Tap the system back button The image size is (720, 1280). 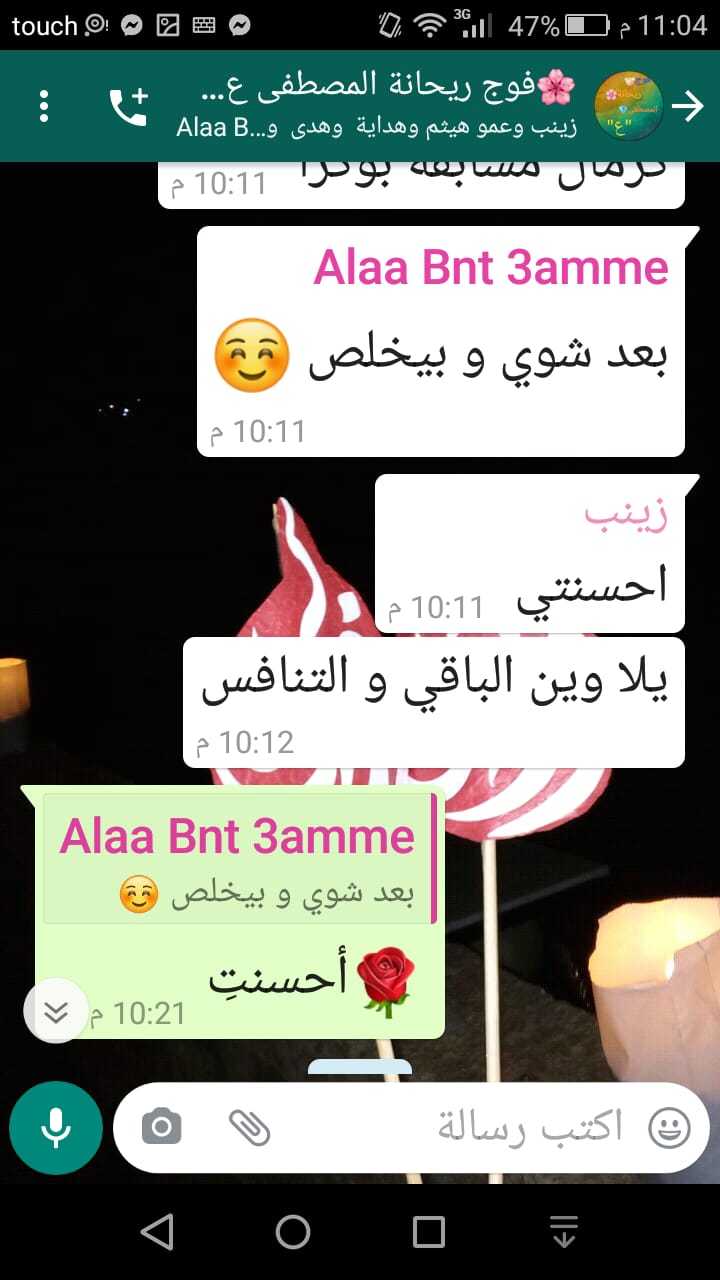coord(157,1232)
